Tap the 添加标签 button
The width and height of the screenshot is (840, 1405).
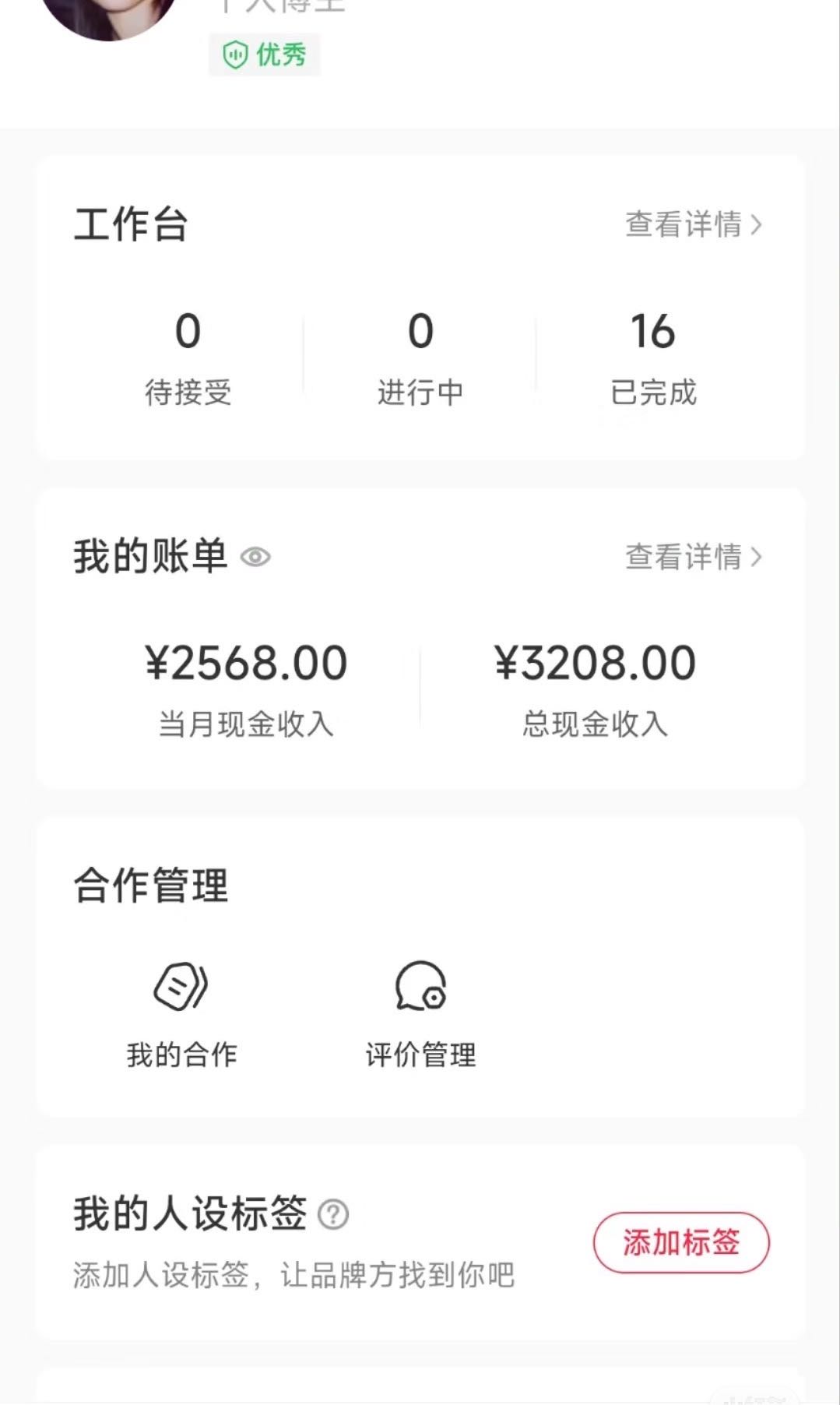pyautogui.click(x=680, y=1242)
